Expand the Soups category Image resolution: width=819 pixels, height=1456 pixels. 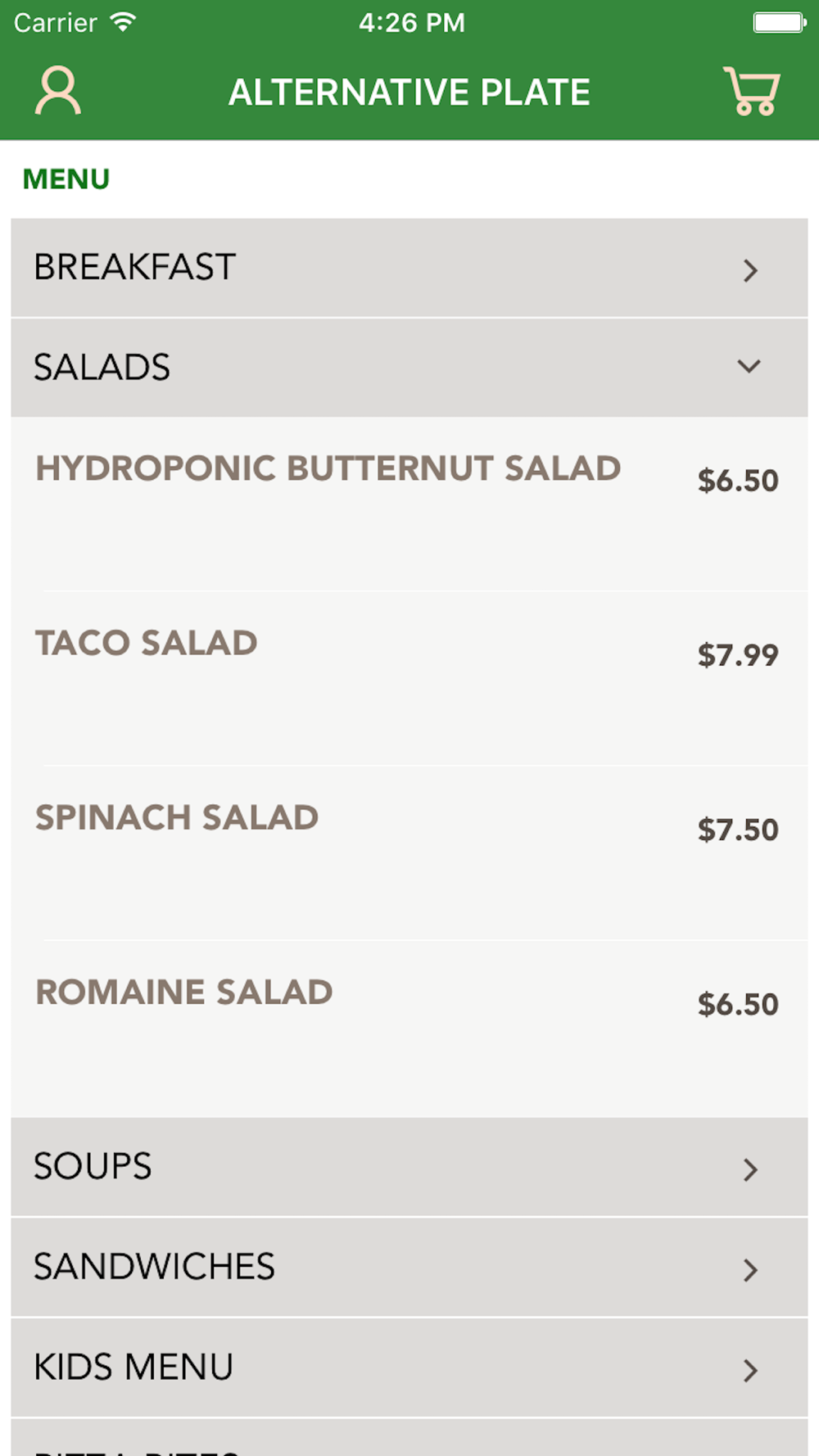point(409,1167)
